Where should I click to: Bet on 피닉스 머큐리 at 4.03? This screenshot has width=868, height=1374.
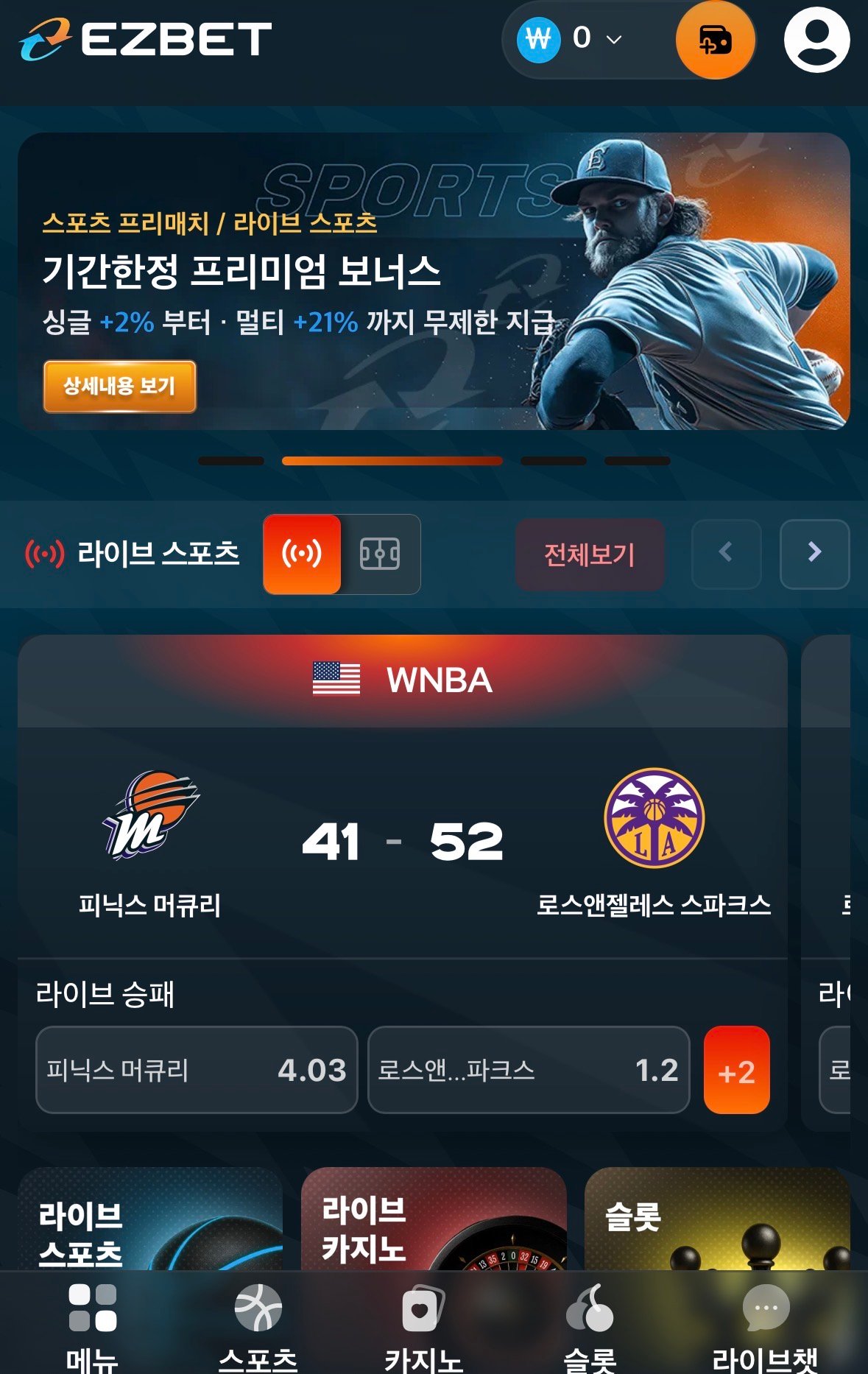coord(197,1069)
